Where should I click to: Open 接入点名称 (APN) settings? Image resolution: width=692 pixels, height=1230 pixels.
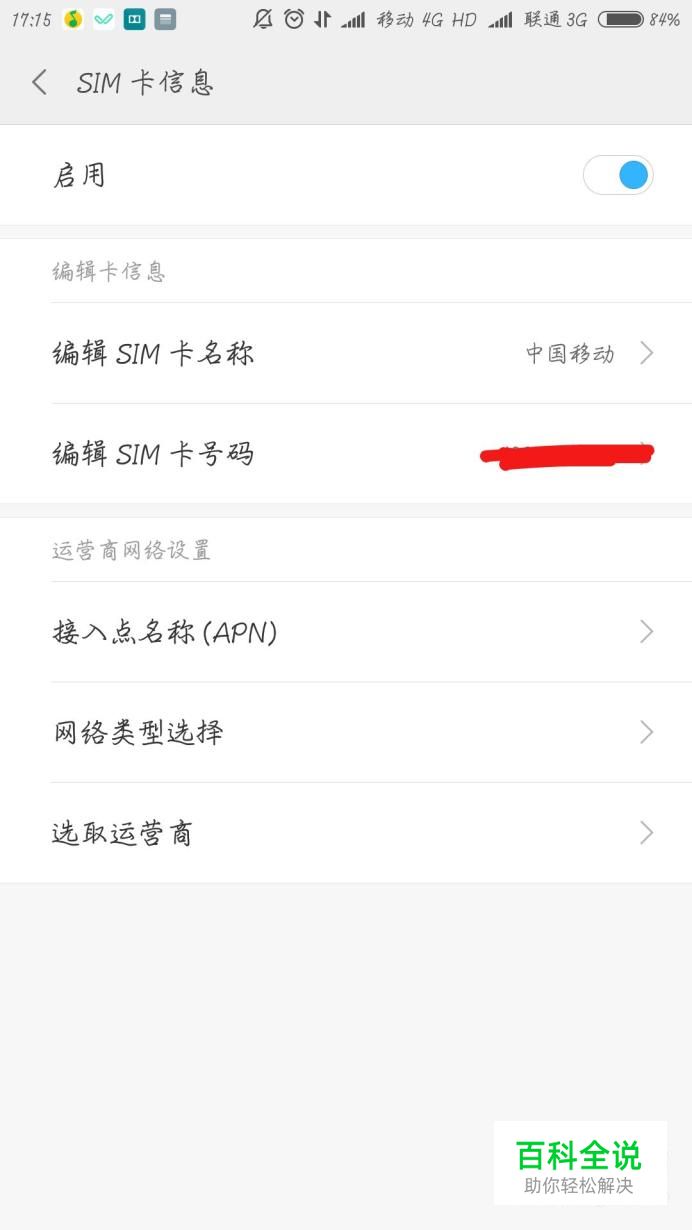point(346,632)
